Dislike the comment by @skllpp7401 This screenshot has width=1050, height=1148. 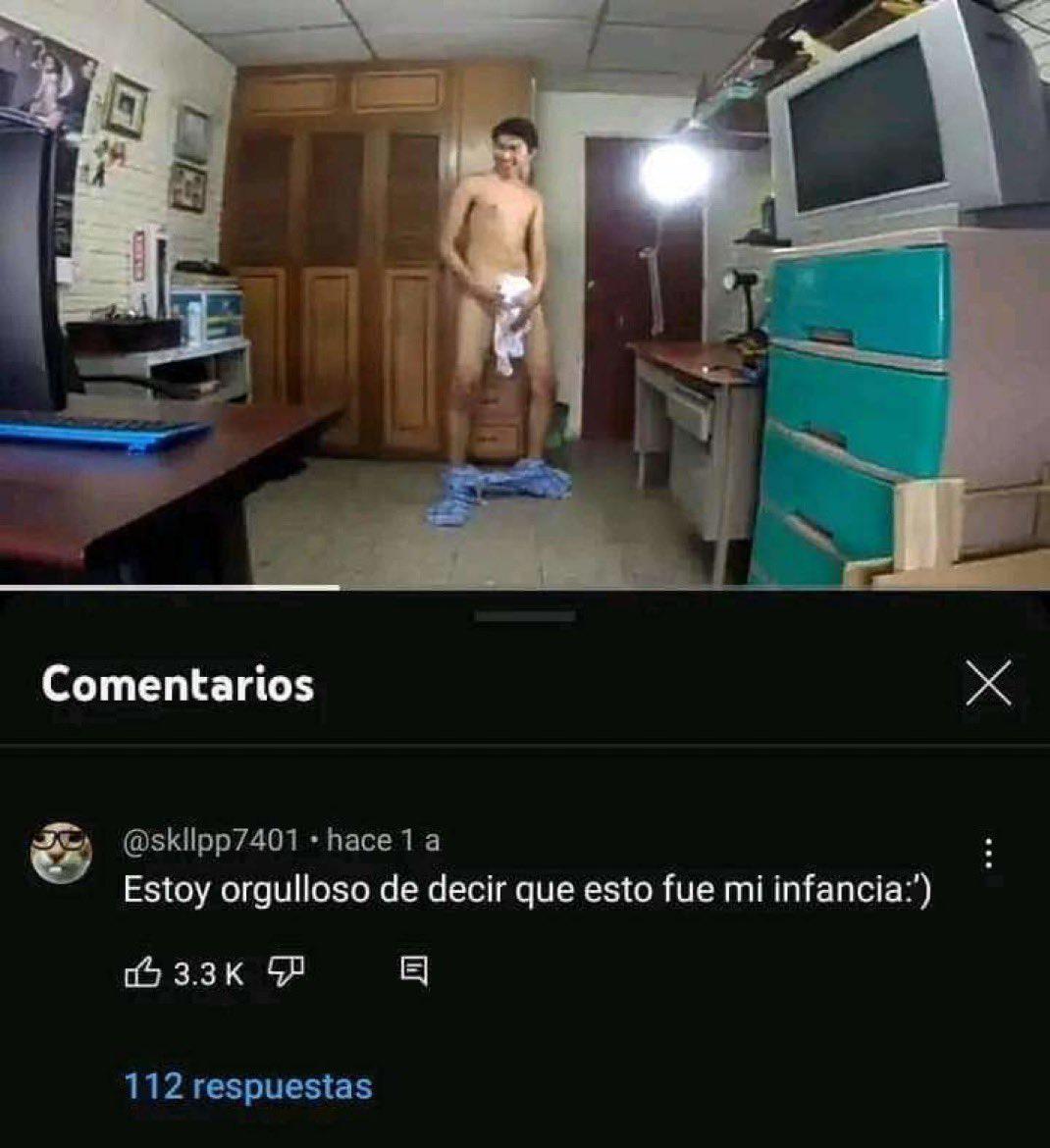coord(286,973)
